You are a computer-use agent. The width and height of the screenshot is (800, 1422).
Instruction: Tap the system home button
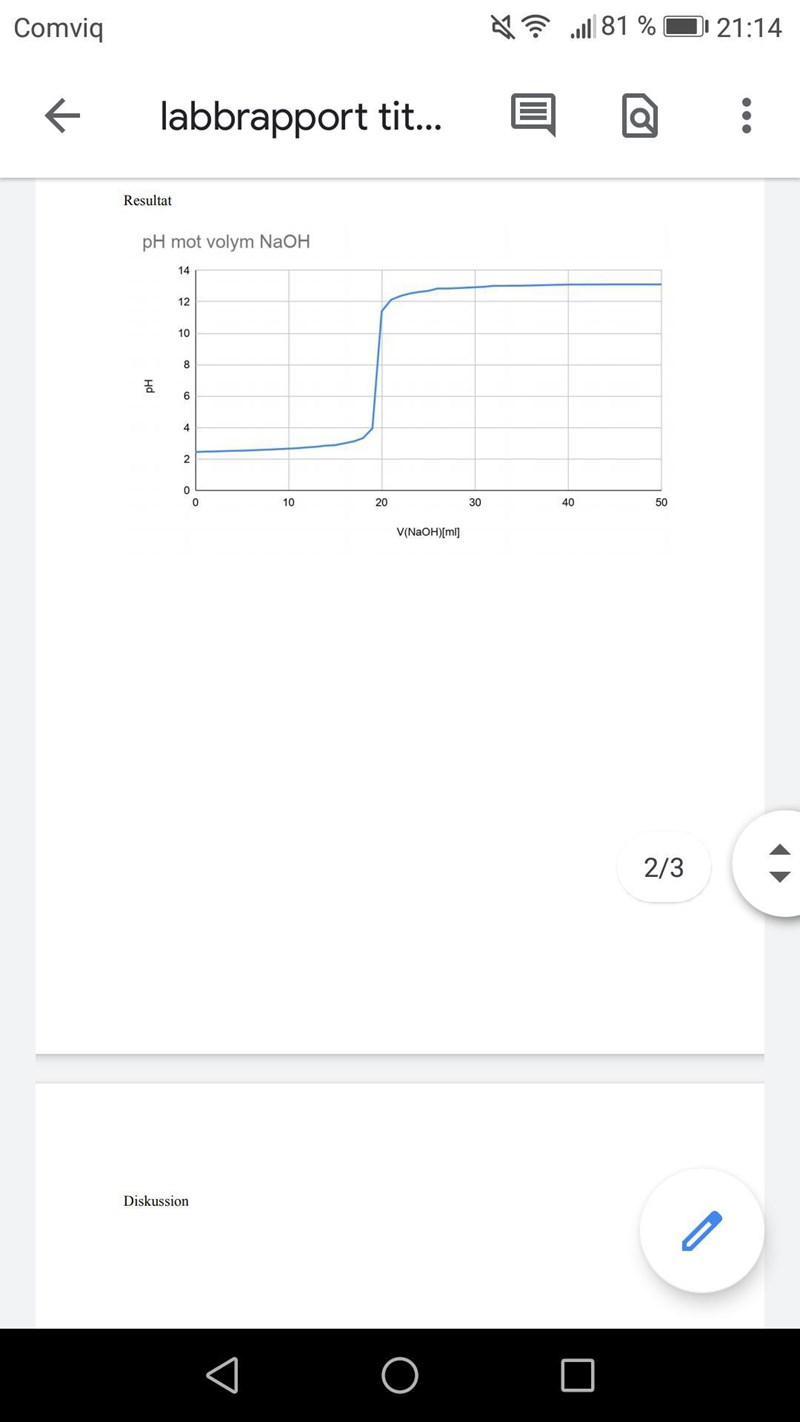coord(400,1375)
